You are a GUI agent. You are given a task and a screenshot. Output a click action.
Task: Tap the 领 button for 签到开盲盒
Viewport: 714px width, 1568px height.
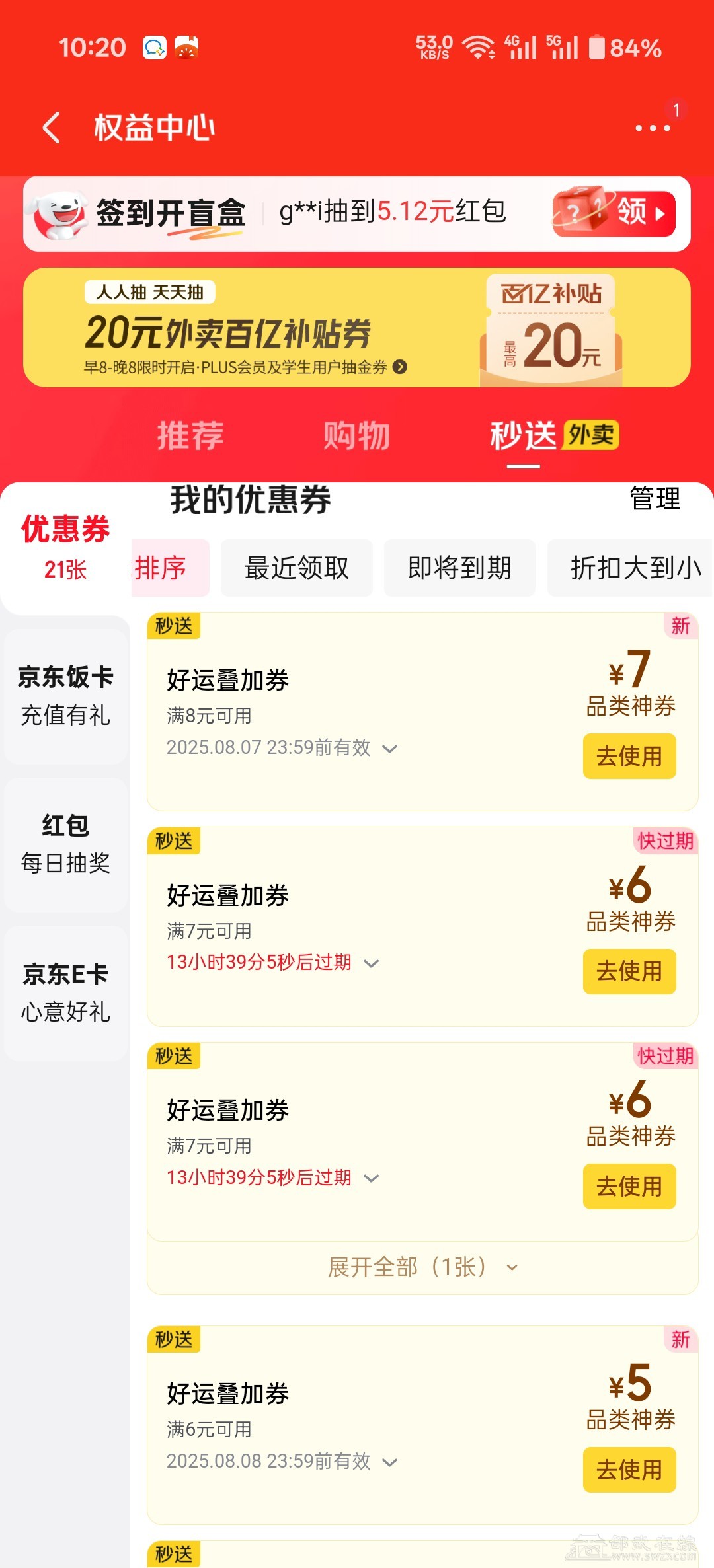click(x=639, y=213)
